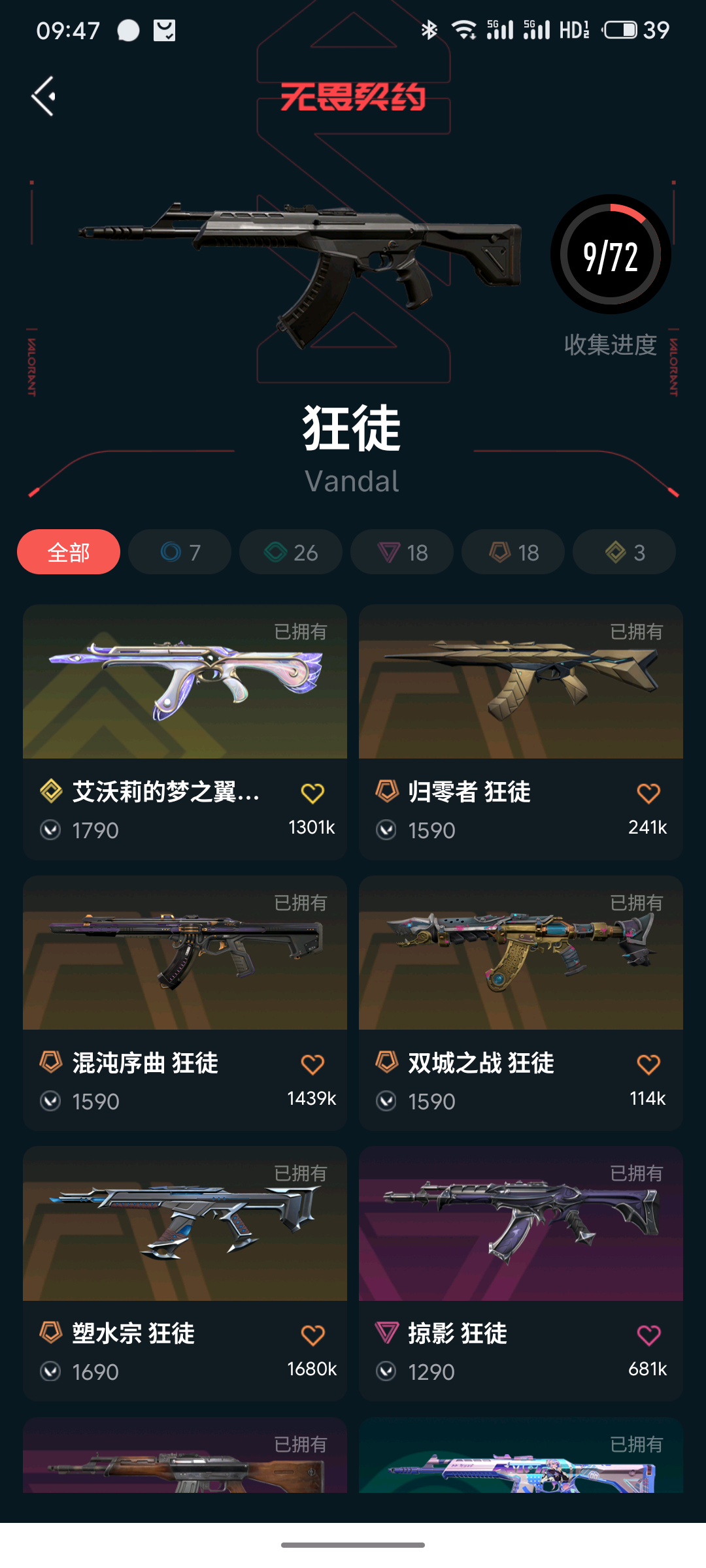Filter skins by the blue tier 7
Screen dimensions: 706x1568
pos(180,552)
